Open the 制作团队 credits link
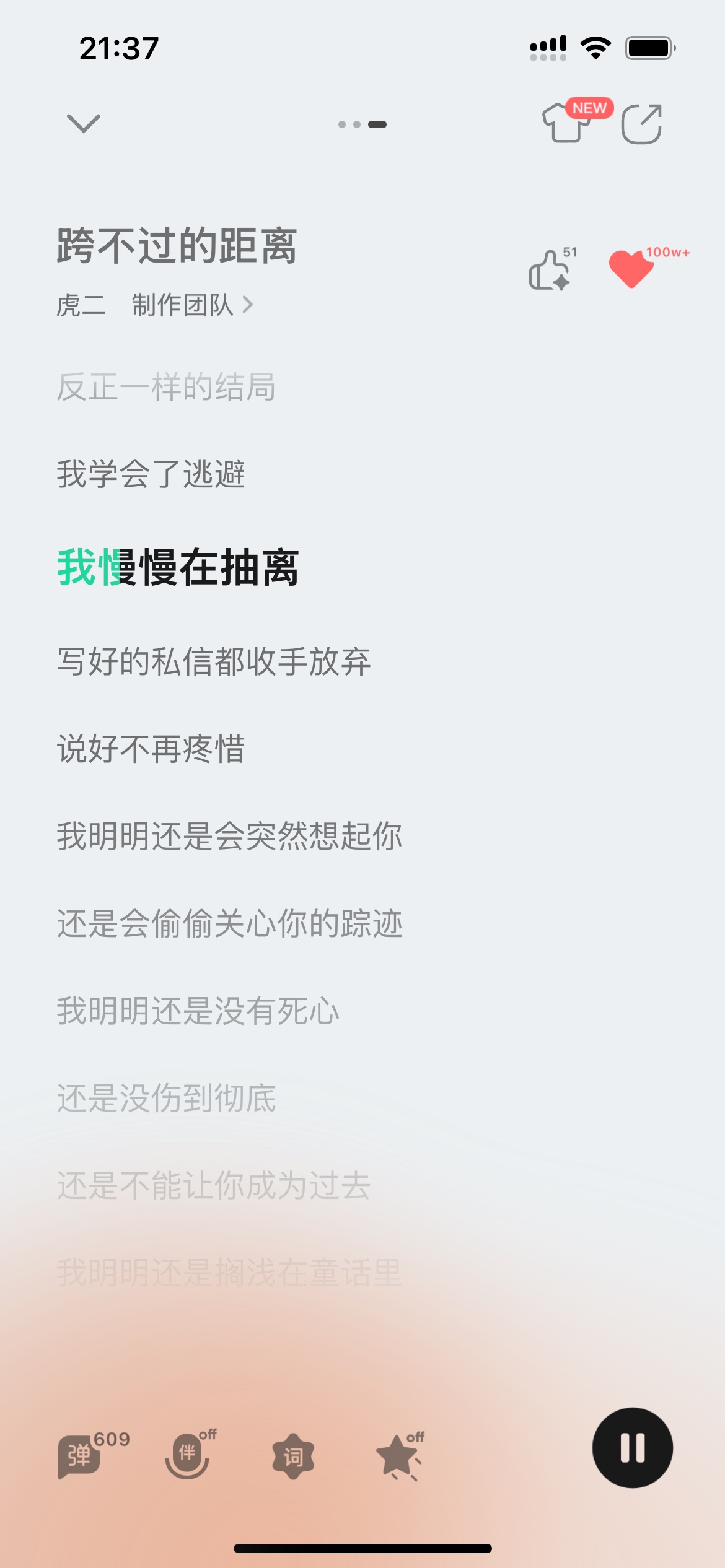Image resolution: width=725 pixels, height=1568 pixels. pos(193,305)
